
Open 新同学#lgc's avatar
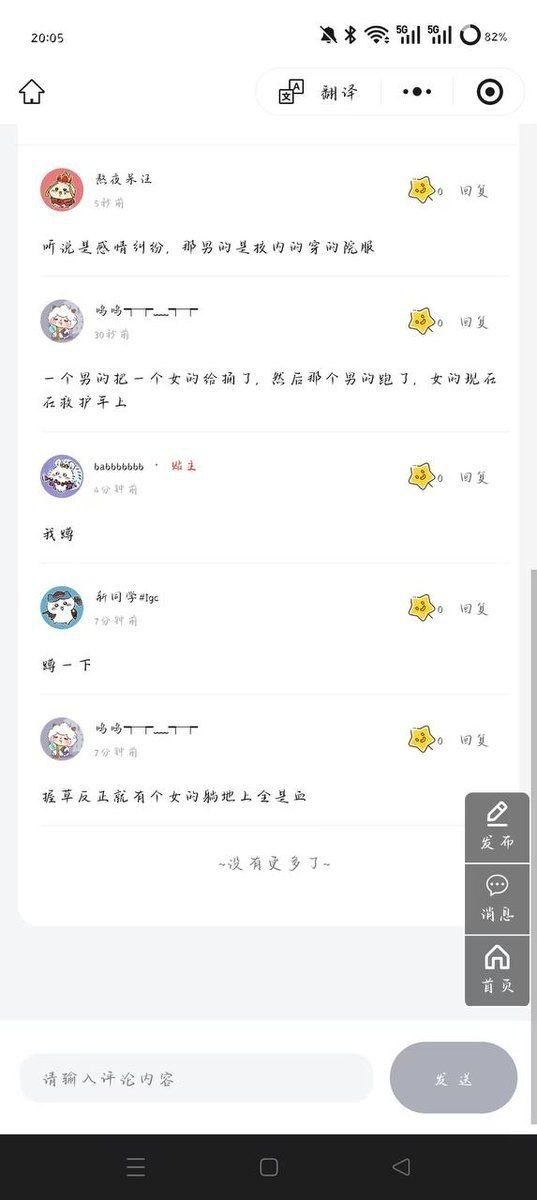point(62,608)
